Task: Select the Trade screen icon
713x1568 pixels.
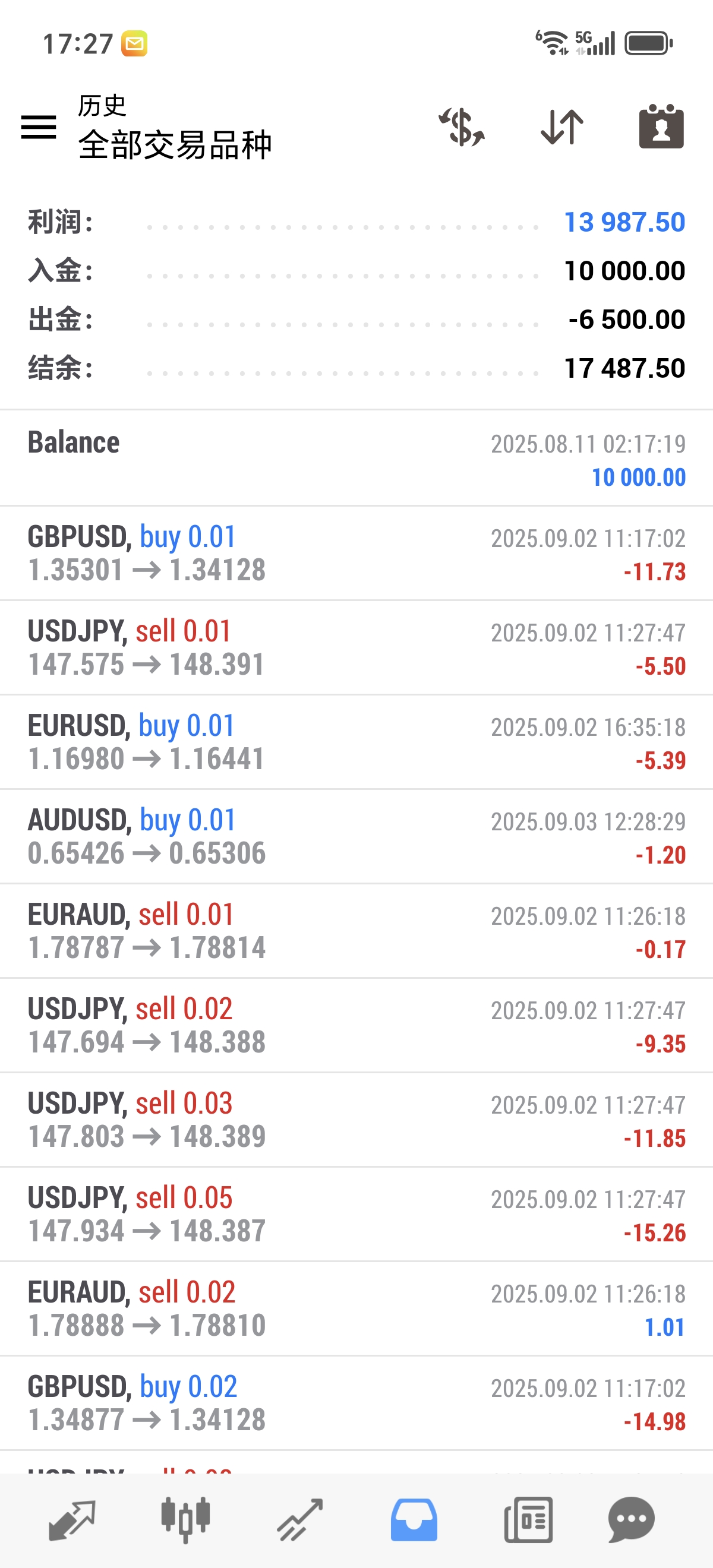Action: click(x=299, y=1520)
